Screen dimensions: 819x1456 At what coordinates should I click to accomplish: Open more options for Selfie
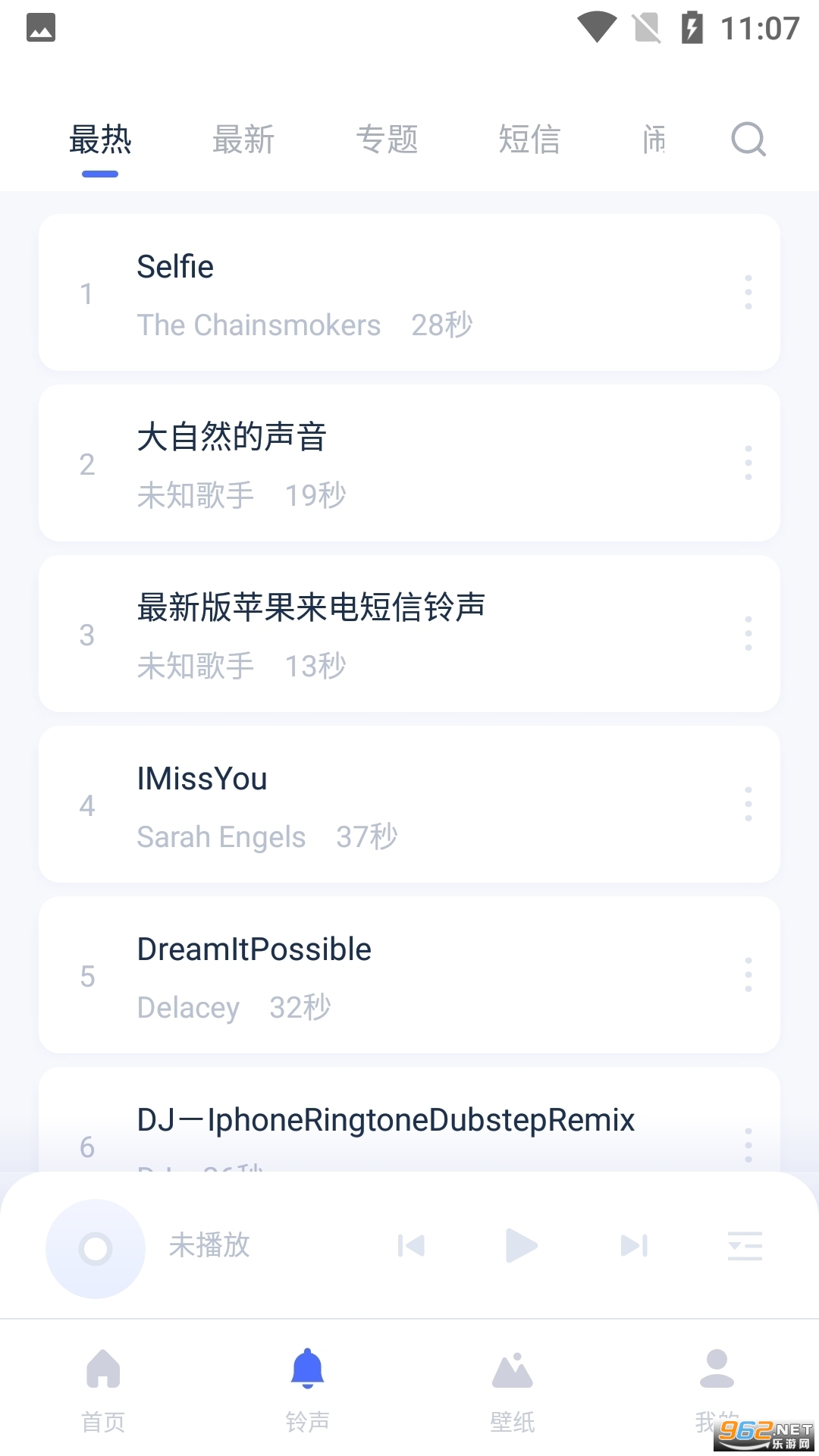tap(748, 293)
